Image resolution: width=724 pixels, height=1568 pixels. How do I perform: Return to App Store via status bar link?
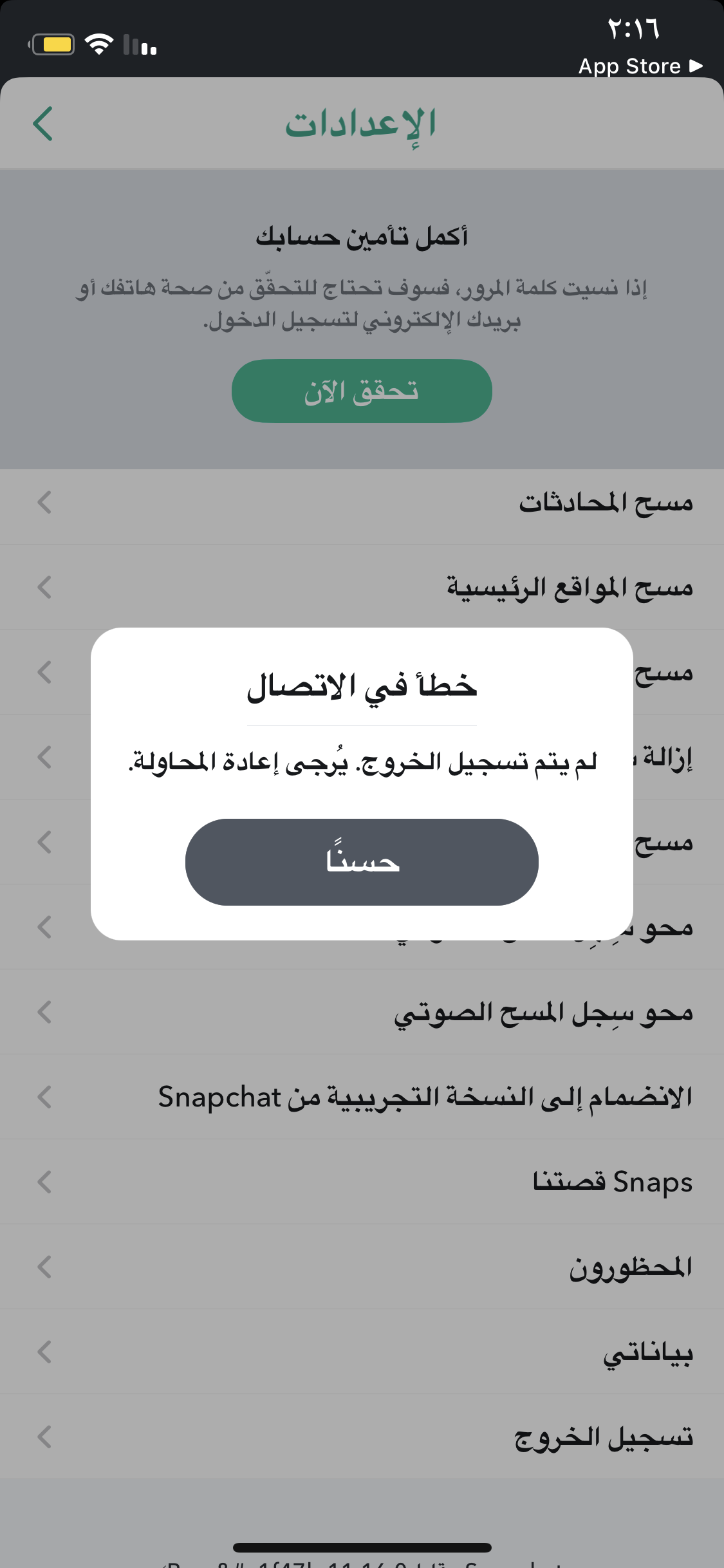[x=639, y=66]
